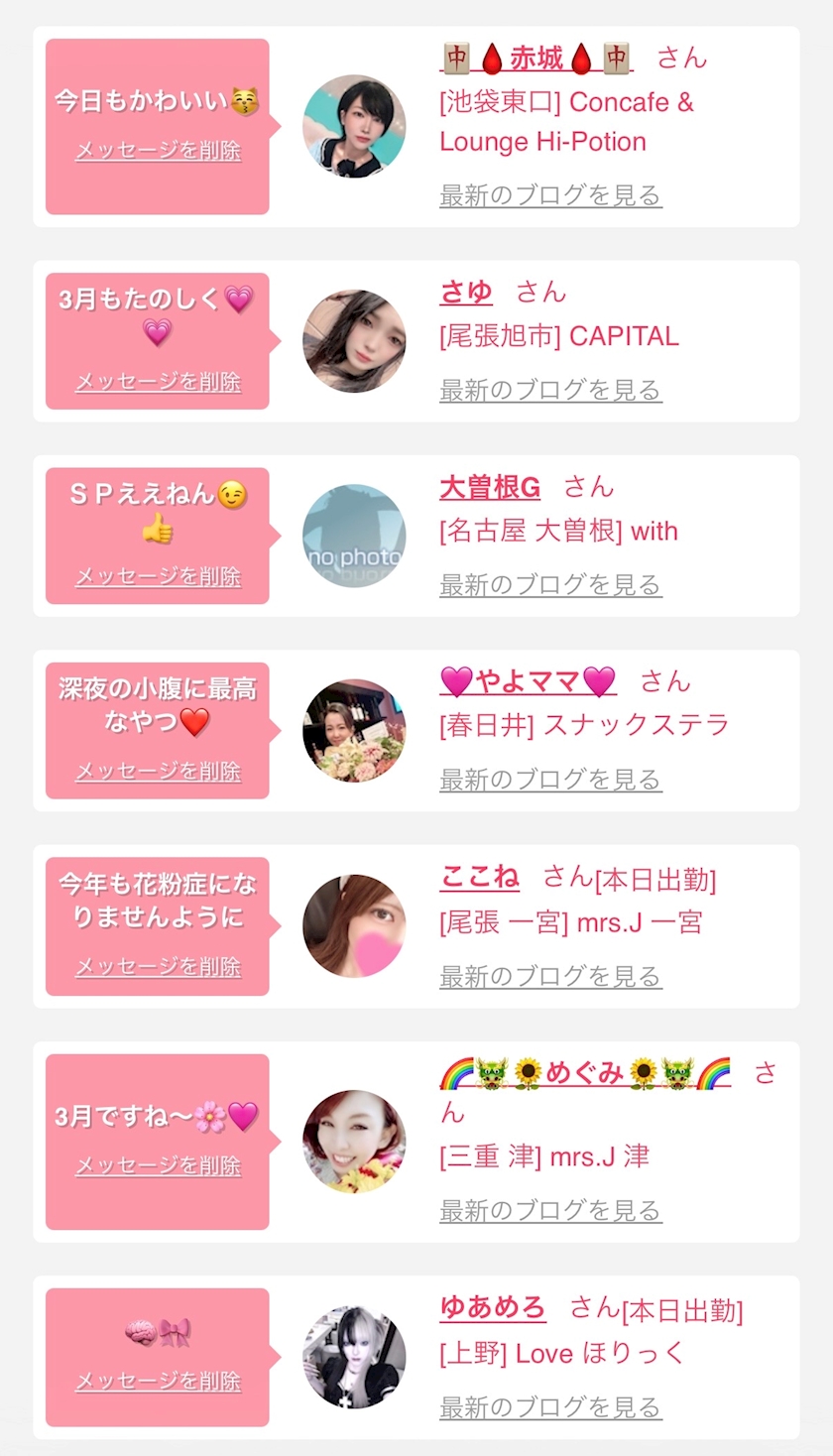The height and width of the screenshot is (1456, 833).
Task: Open 赤城's profile name link
Action: [x=535, y=59]
